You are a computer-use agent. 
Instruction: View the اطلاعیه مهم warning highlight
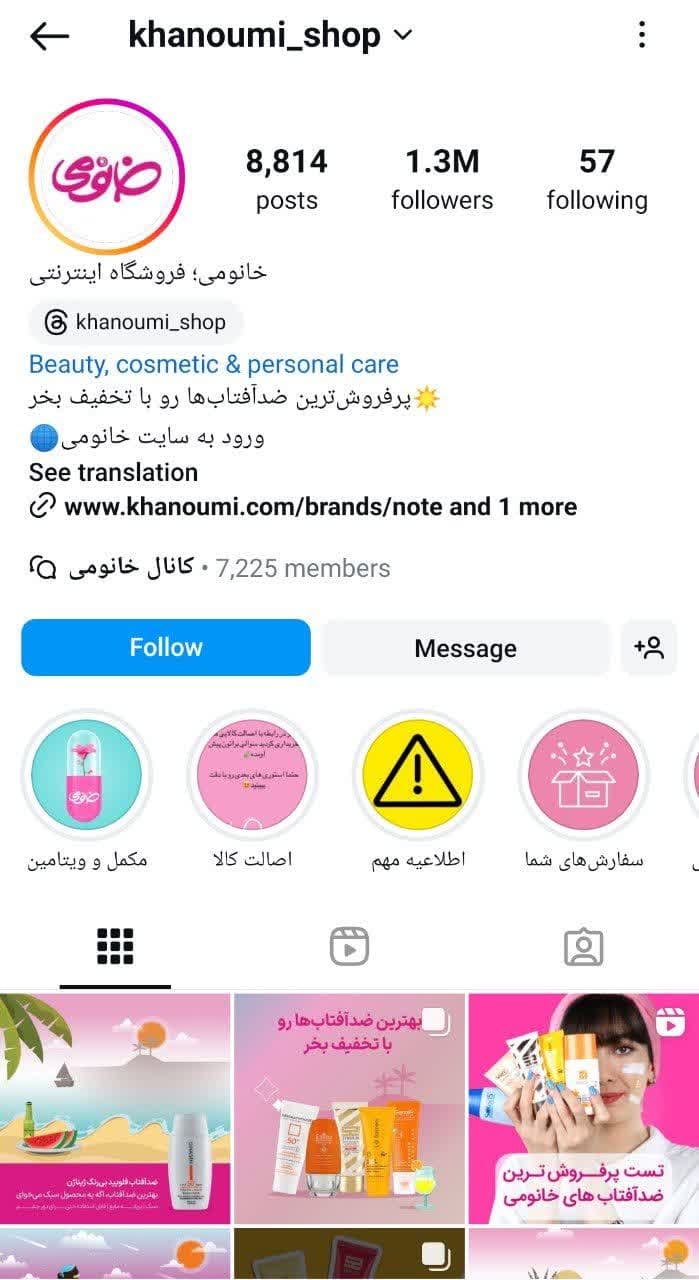418,774
